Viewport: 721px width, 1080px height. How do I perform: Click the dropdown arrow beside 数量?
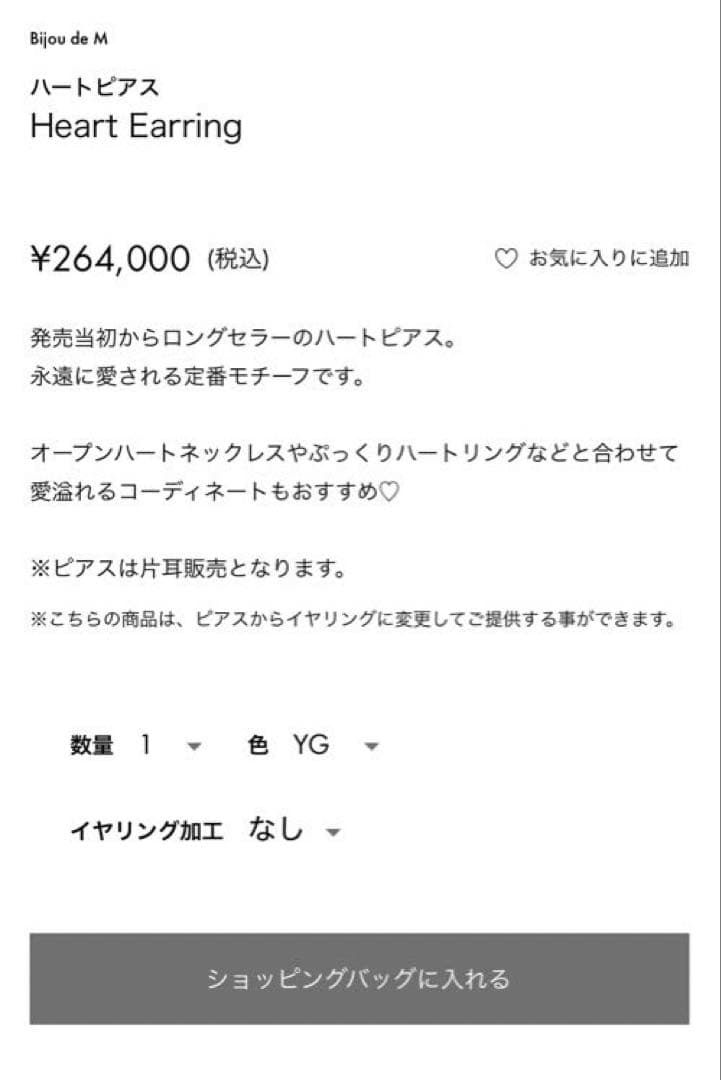(192, 745)
